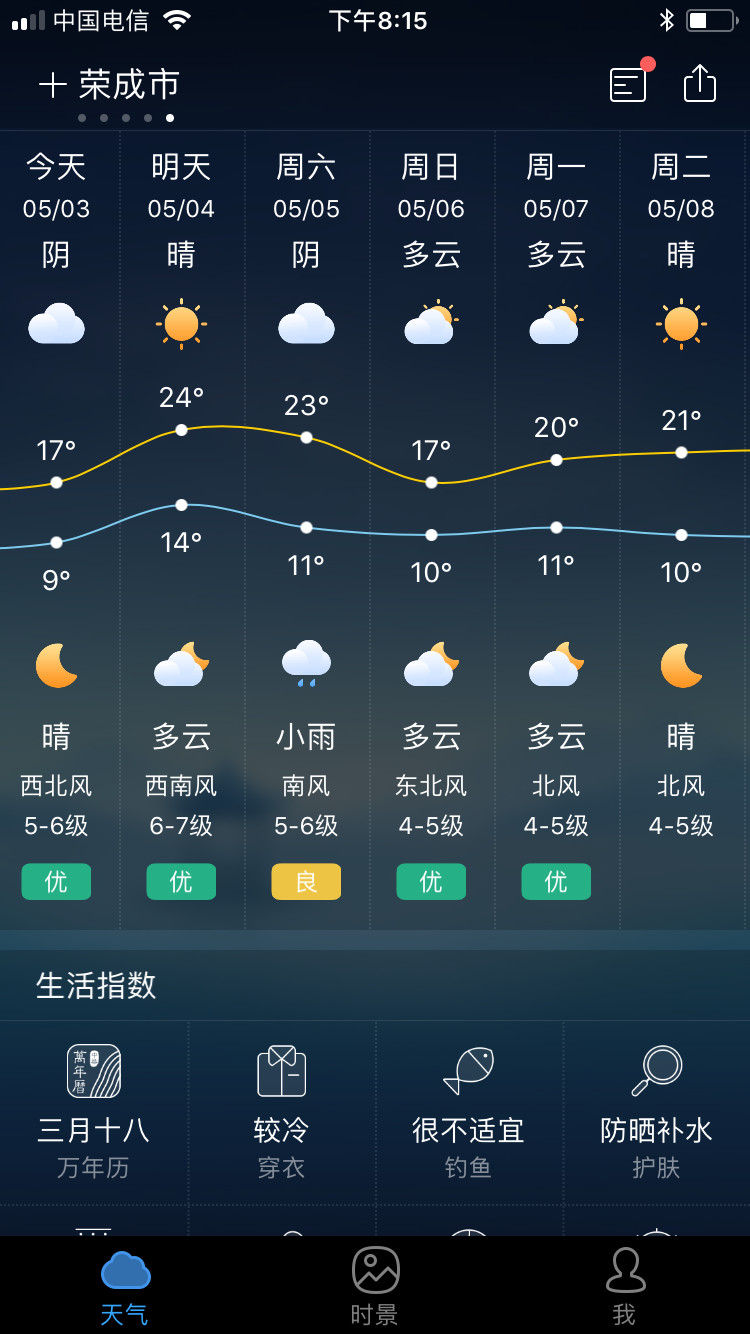Open today's 05/03 forecast column
This screenshot has height=1334, width=750.
[57, 500]
